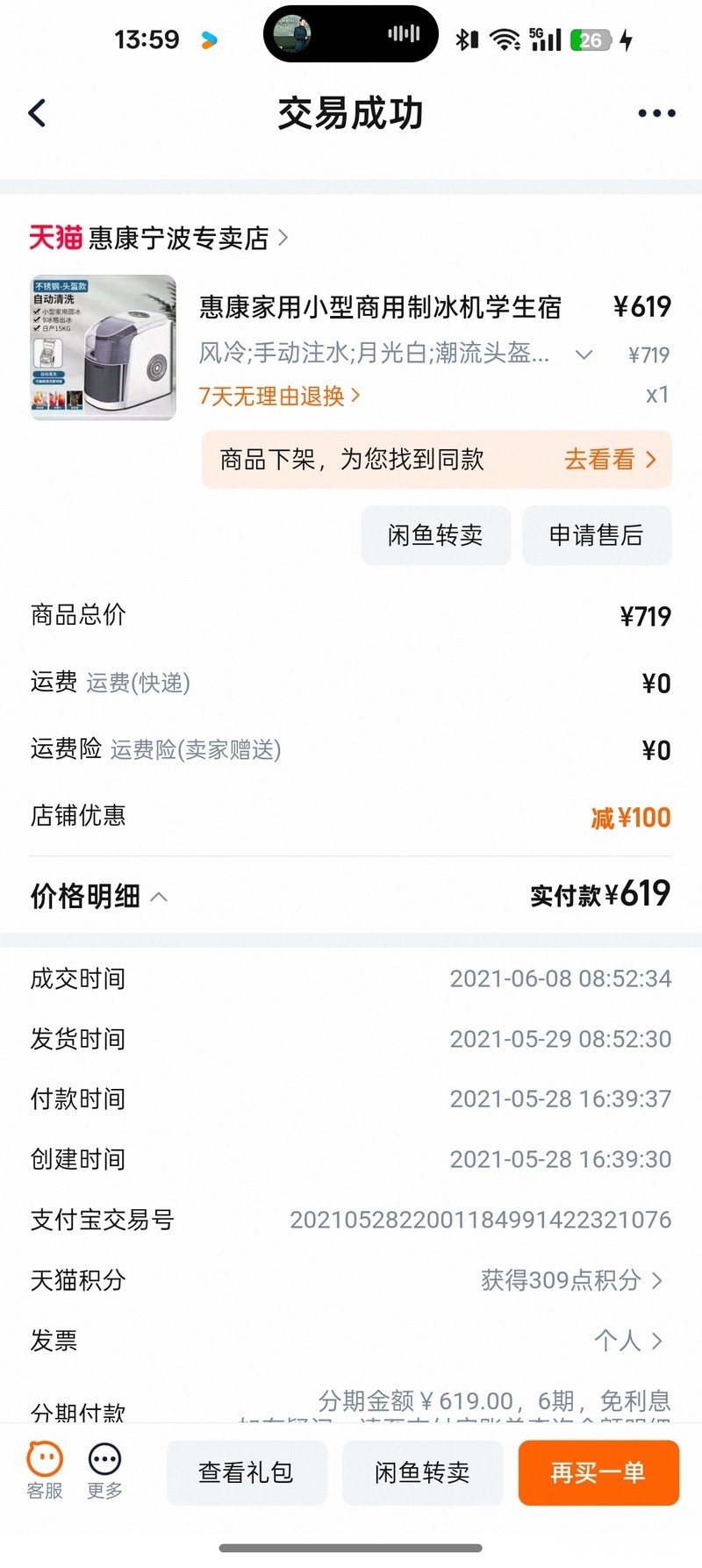Request after-sales service with 申请售后
Screen dimensions: 702x1568
597,535
